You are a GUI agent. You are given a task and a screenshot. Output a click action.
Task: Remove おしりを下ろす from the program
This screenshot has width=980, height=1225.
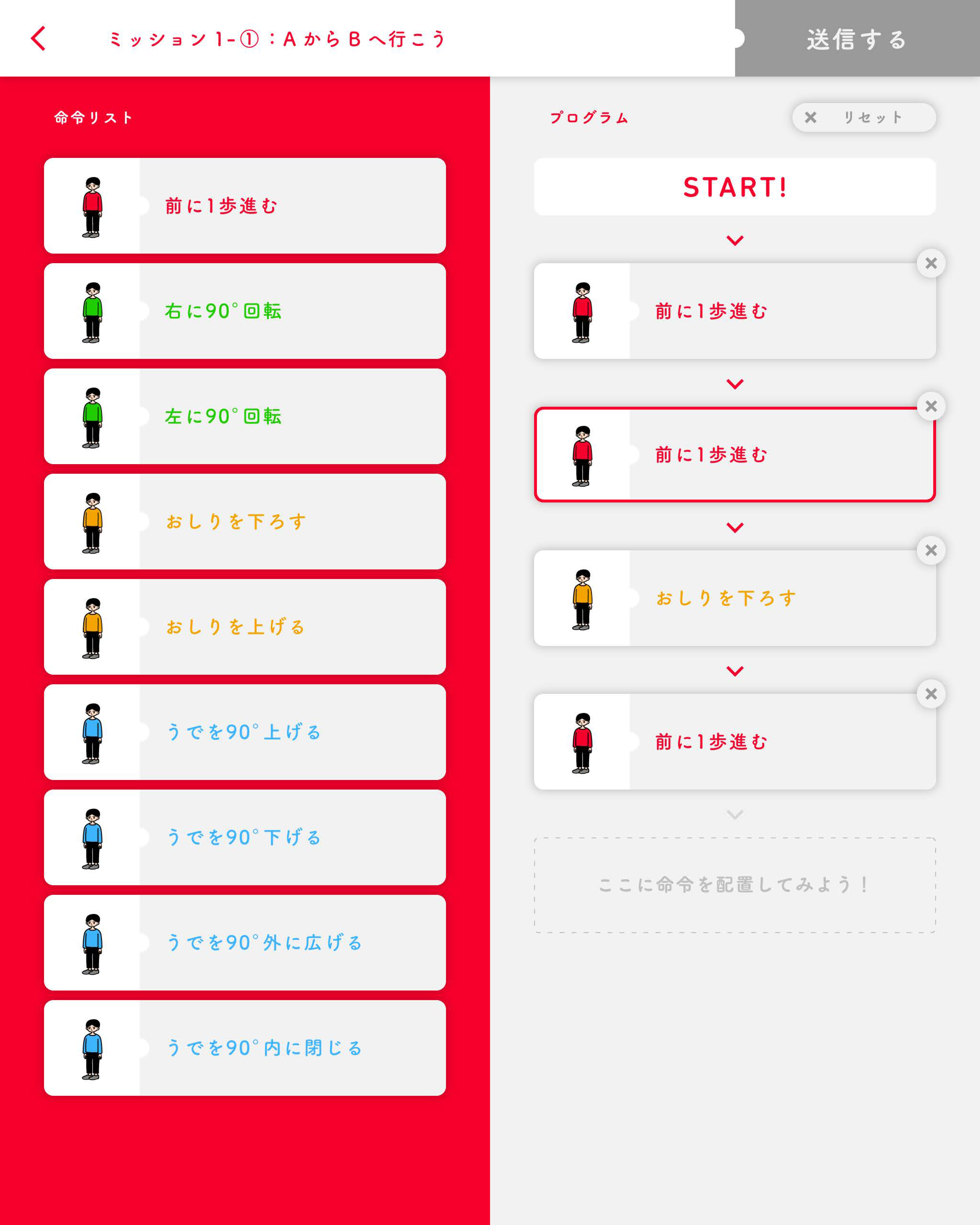coord(931,550)
